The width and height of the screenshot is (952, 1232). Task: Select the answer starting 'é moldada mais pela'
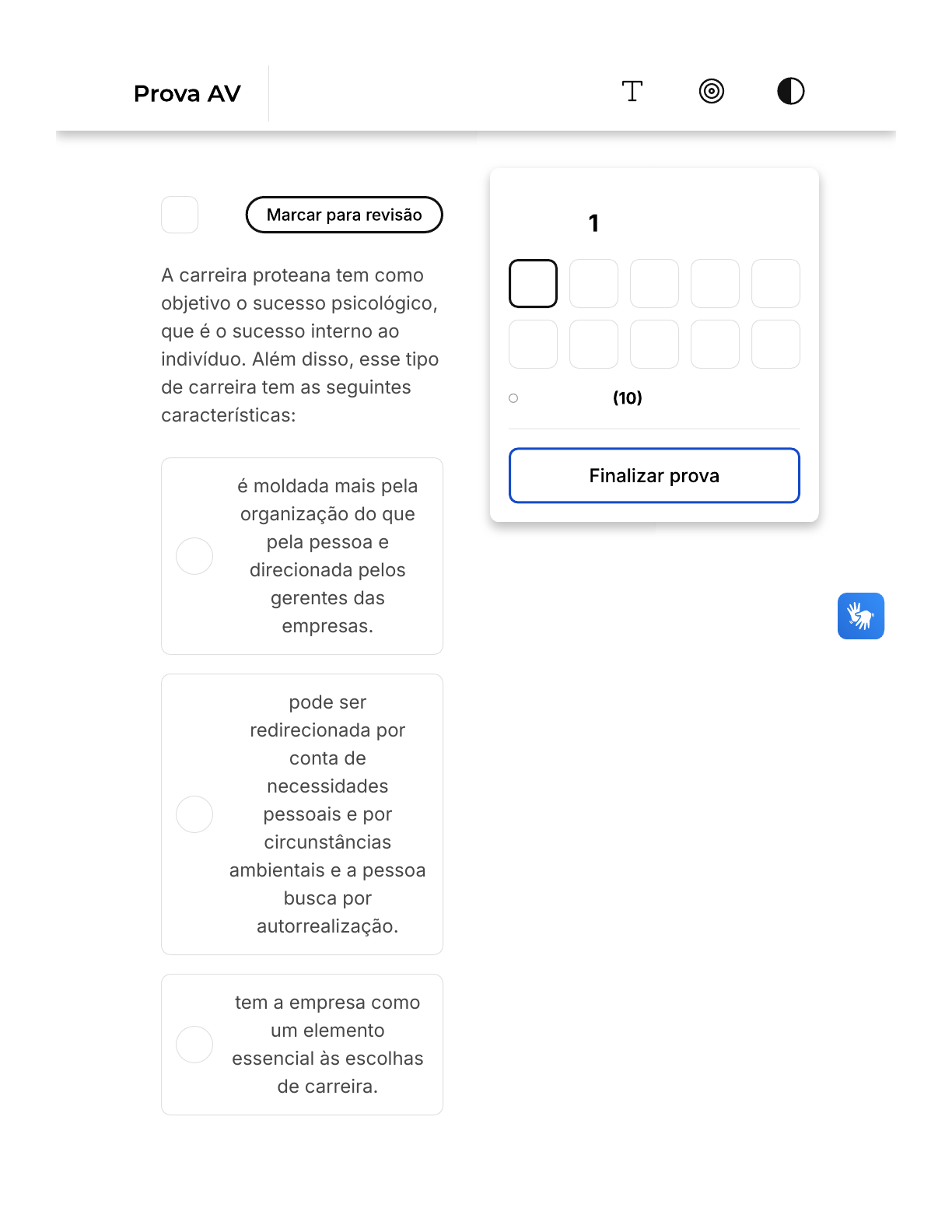(194, 556)
